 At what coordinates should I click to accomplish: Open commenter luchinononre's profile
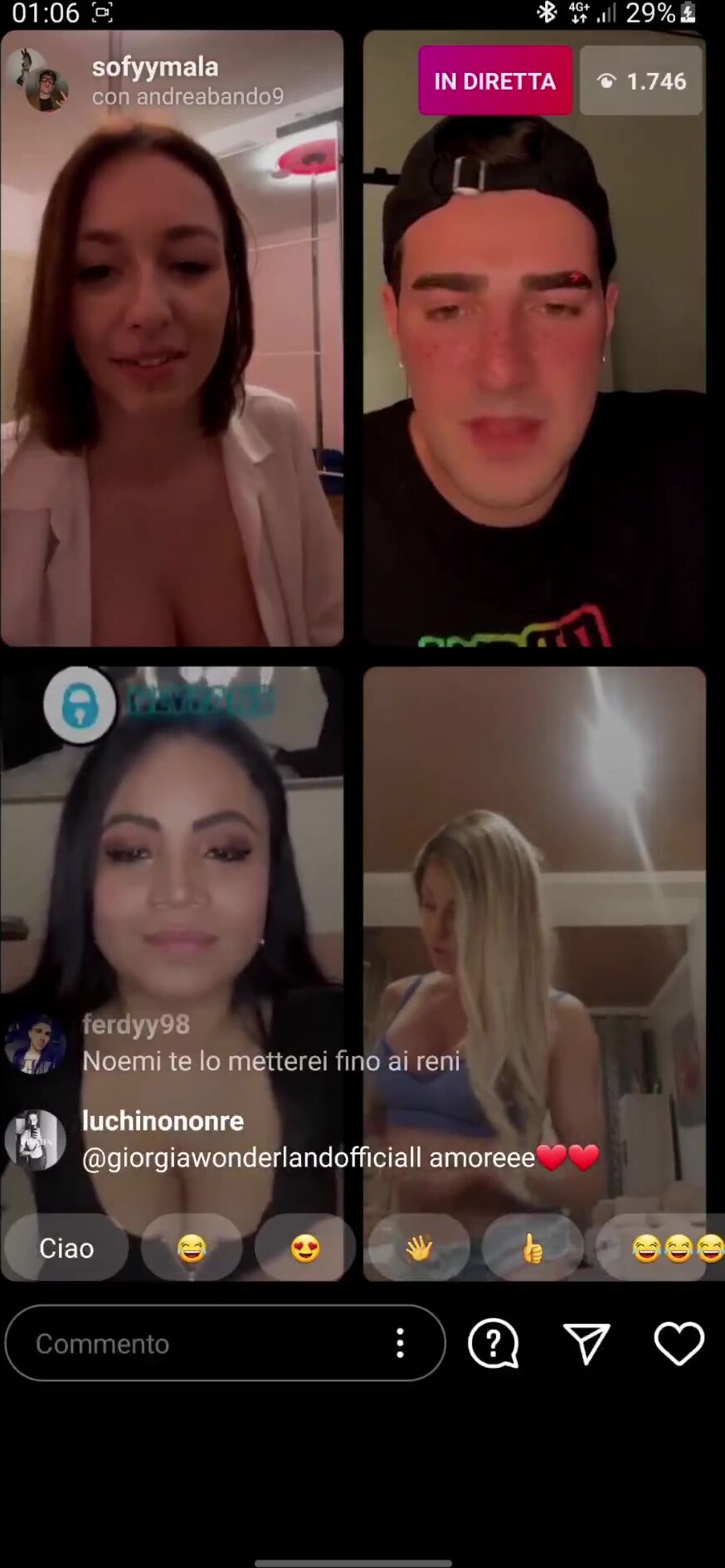click(163, 1120)
